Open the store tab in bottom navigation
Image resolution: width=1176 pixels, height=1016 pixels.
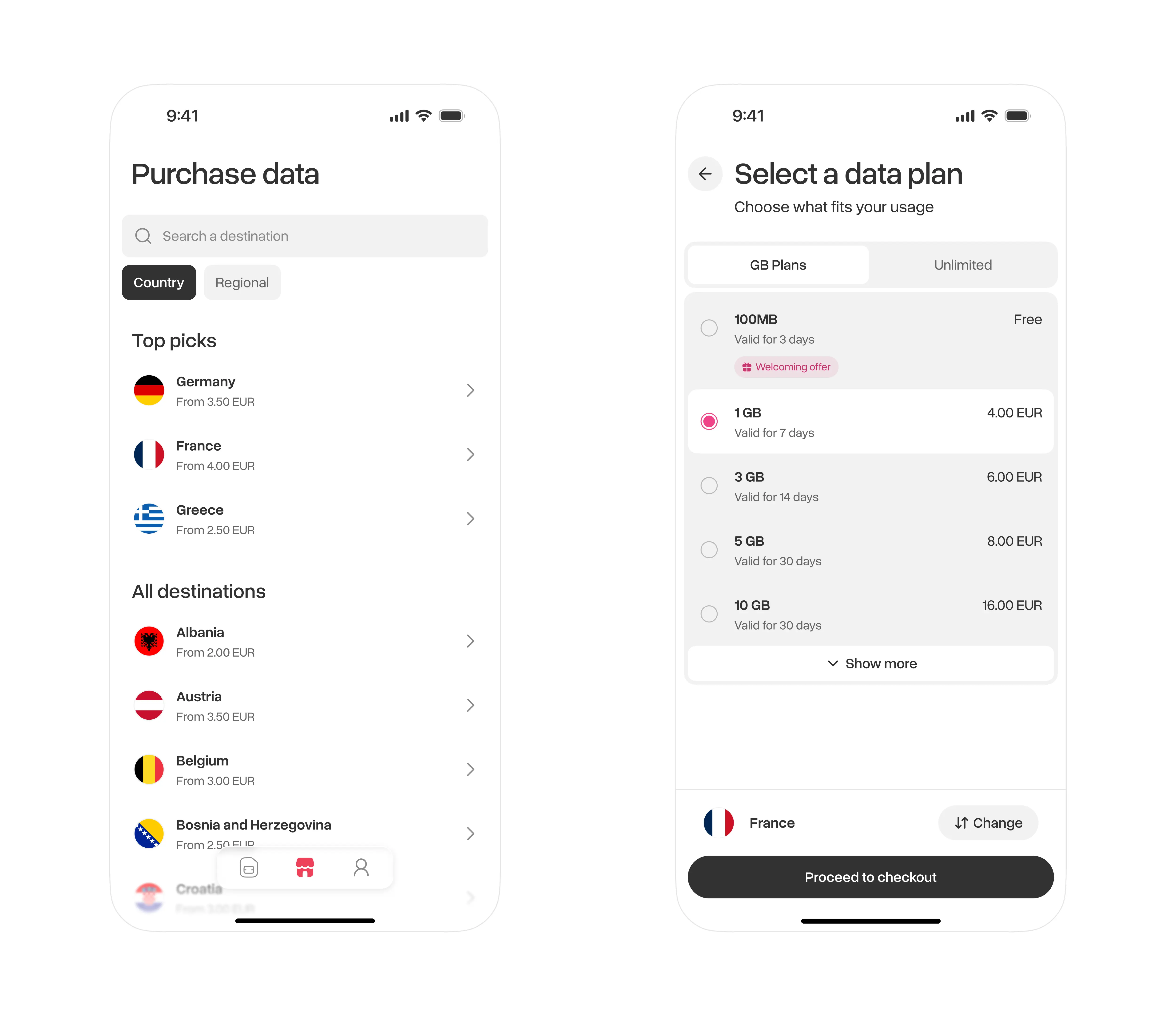(305, 867)
